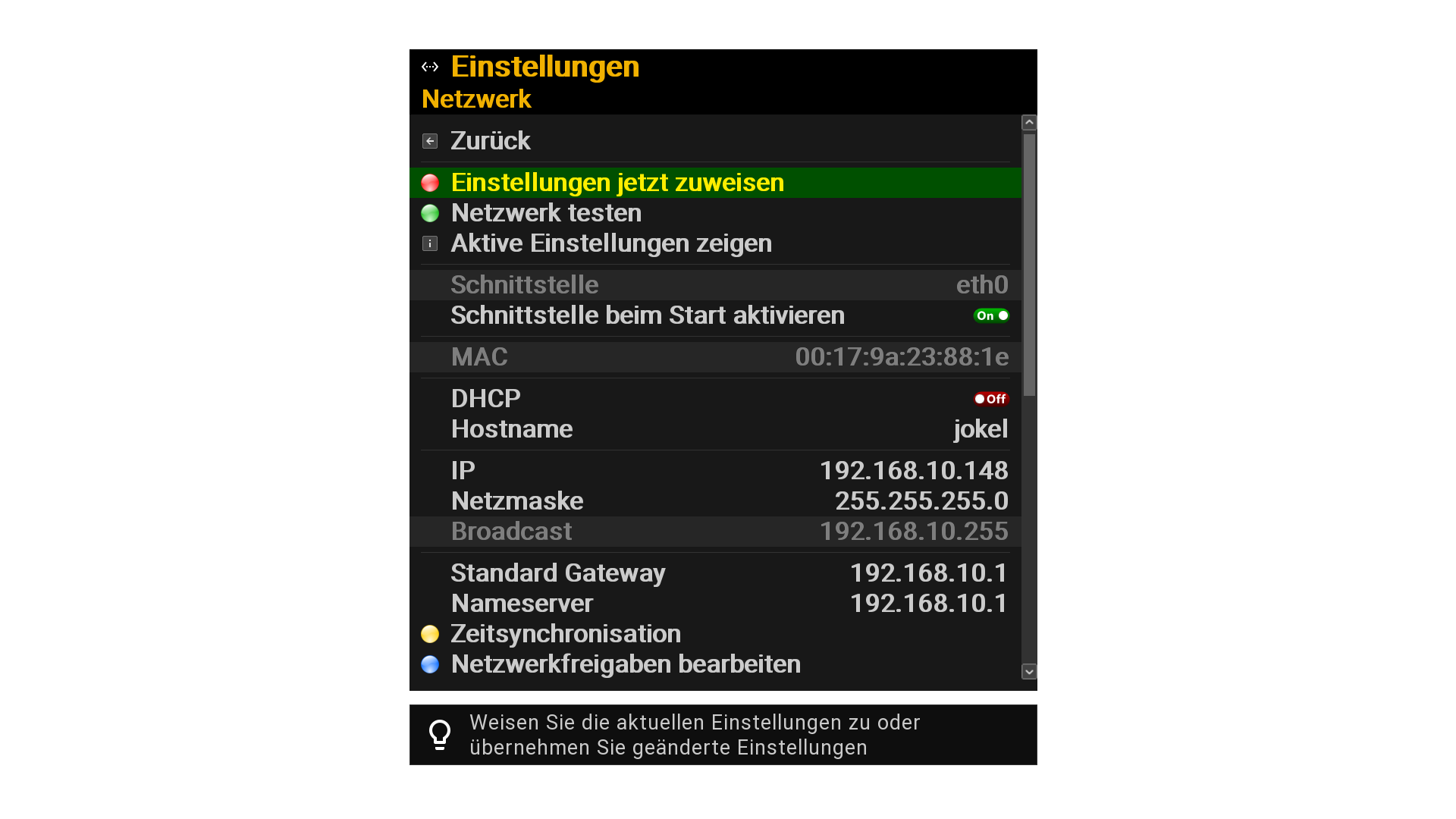This screenshot has height=819, width=1456.
Task: Go back via Zurück
Action: pyautogui.click(x=490, y=141)
